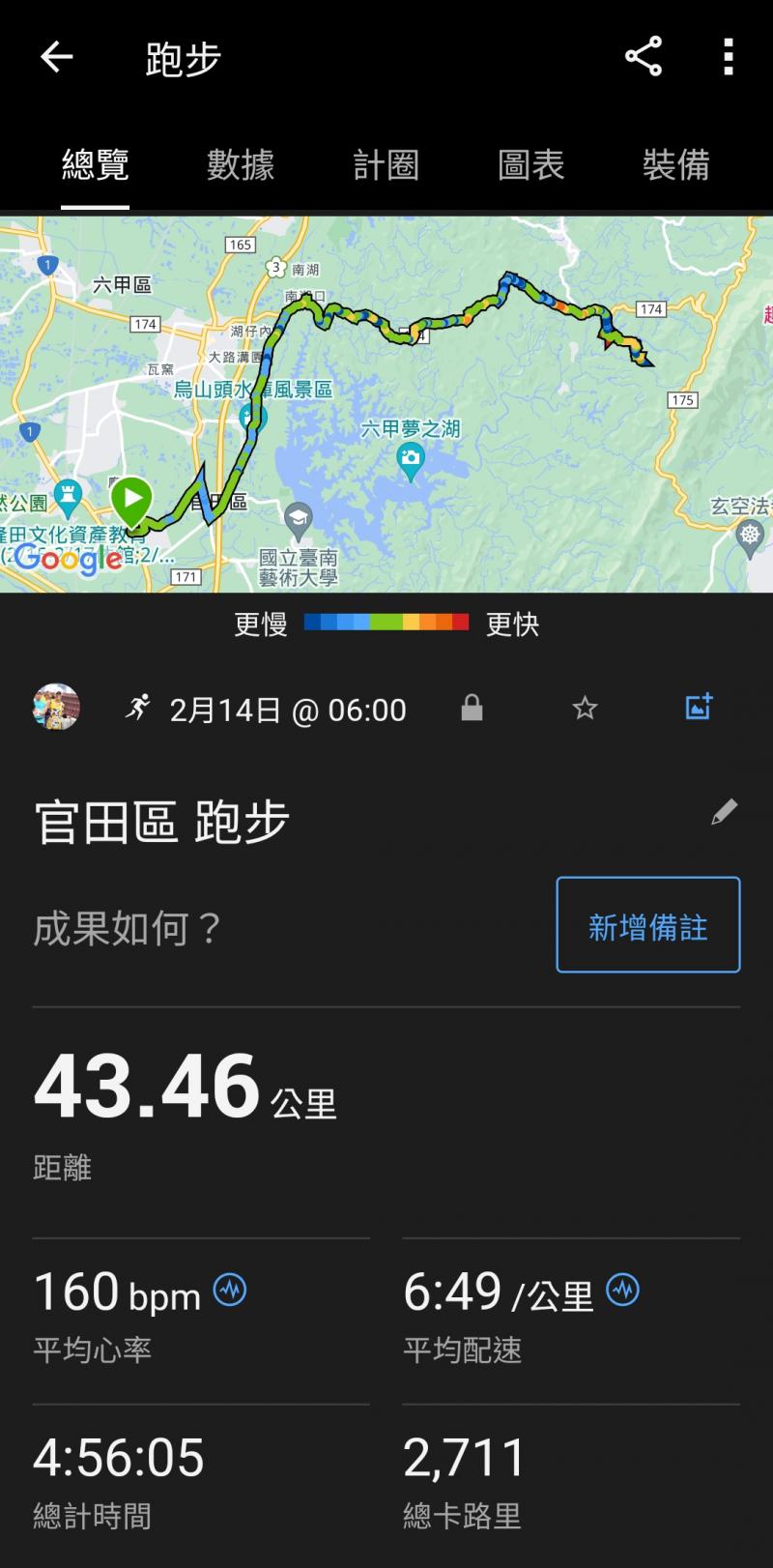Open the 圖表 tab
The width and height of the screenshot is (773, 1568).
click(x=530, y=165)
